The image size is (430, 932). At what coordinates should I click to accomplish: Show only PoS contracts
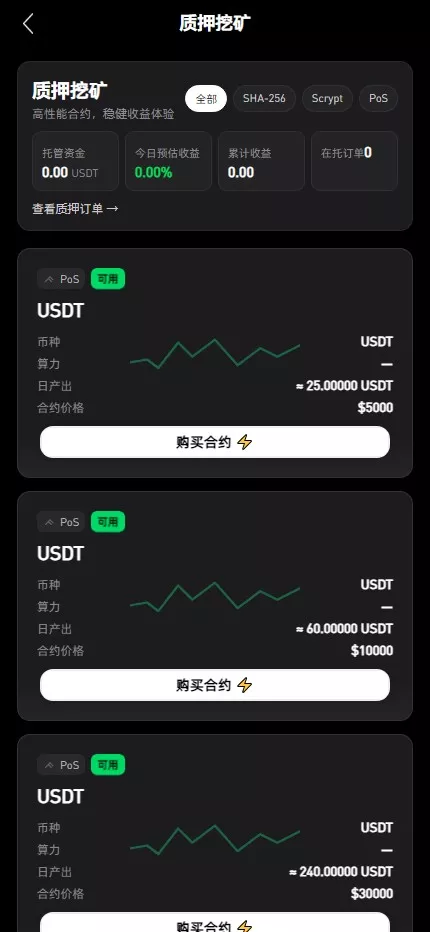click(378, 99)
